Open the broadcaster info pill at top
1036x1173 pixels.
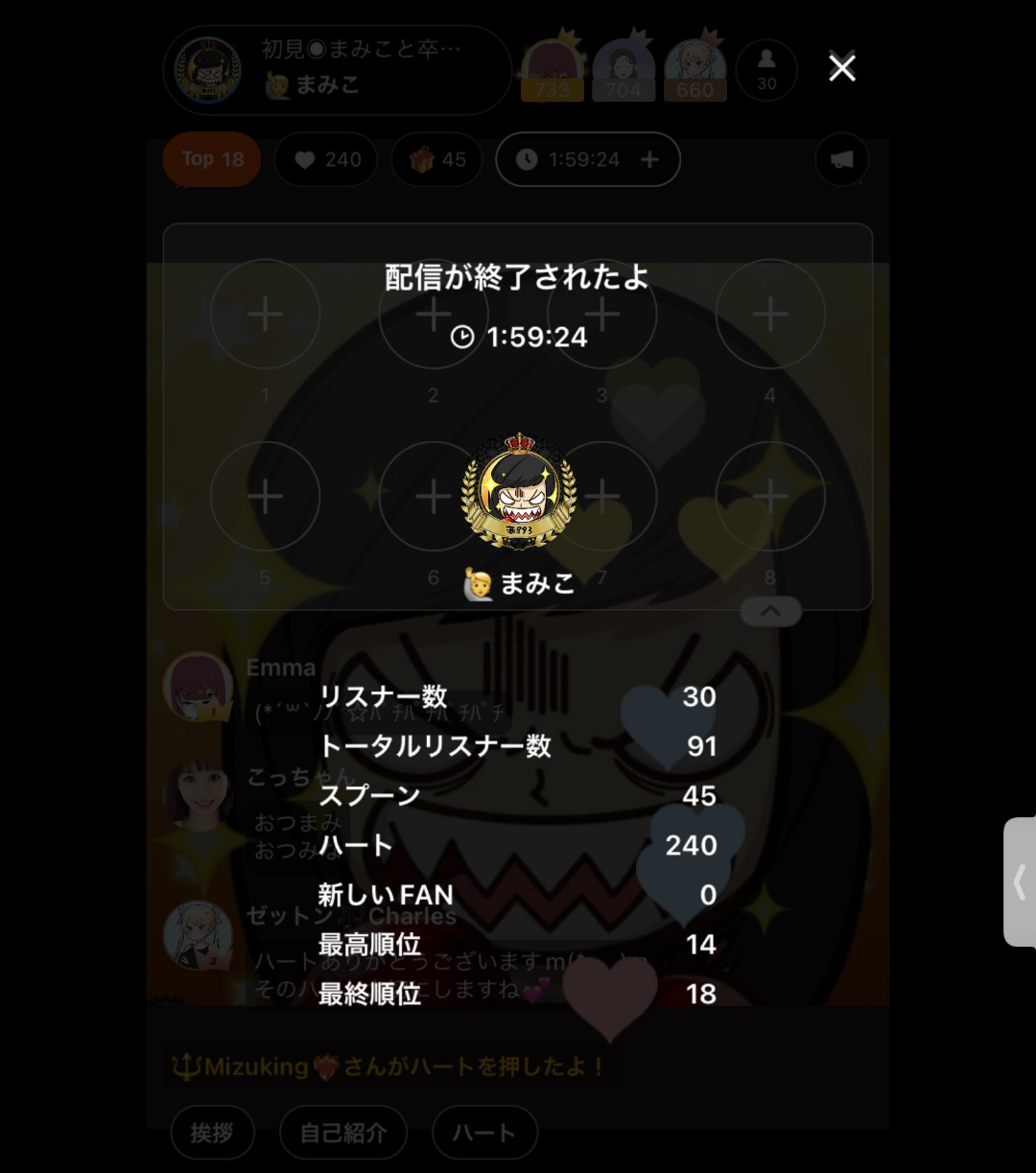336,70
